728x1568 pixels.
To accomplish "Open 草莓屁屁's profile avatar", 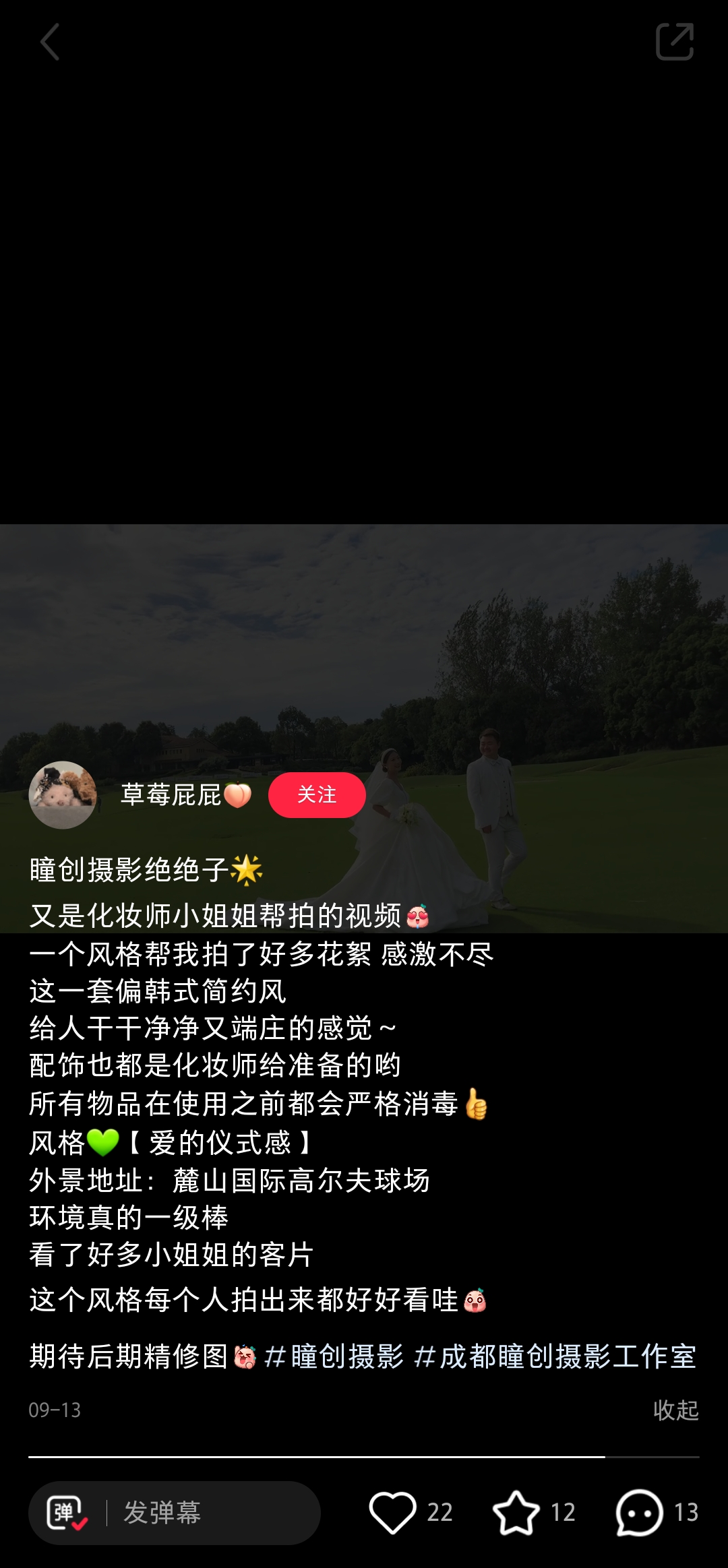I will tap(63, 794).
